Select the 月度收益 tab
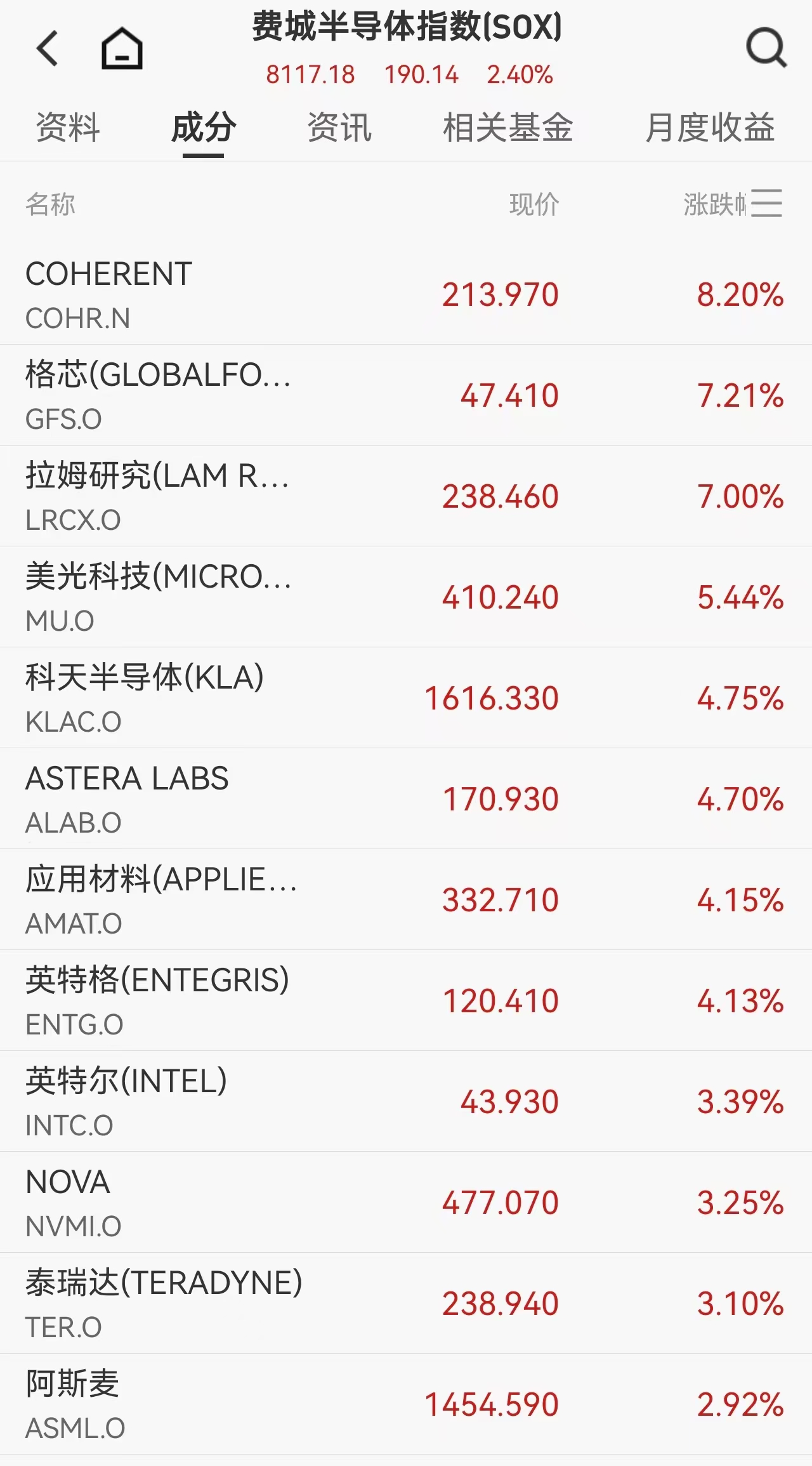The image size is (812, 1466). pyautogui.click(x=710, y=128)
